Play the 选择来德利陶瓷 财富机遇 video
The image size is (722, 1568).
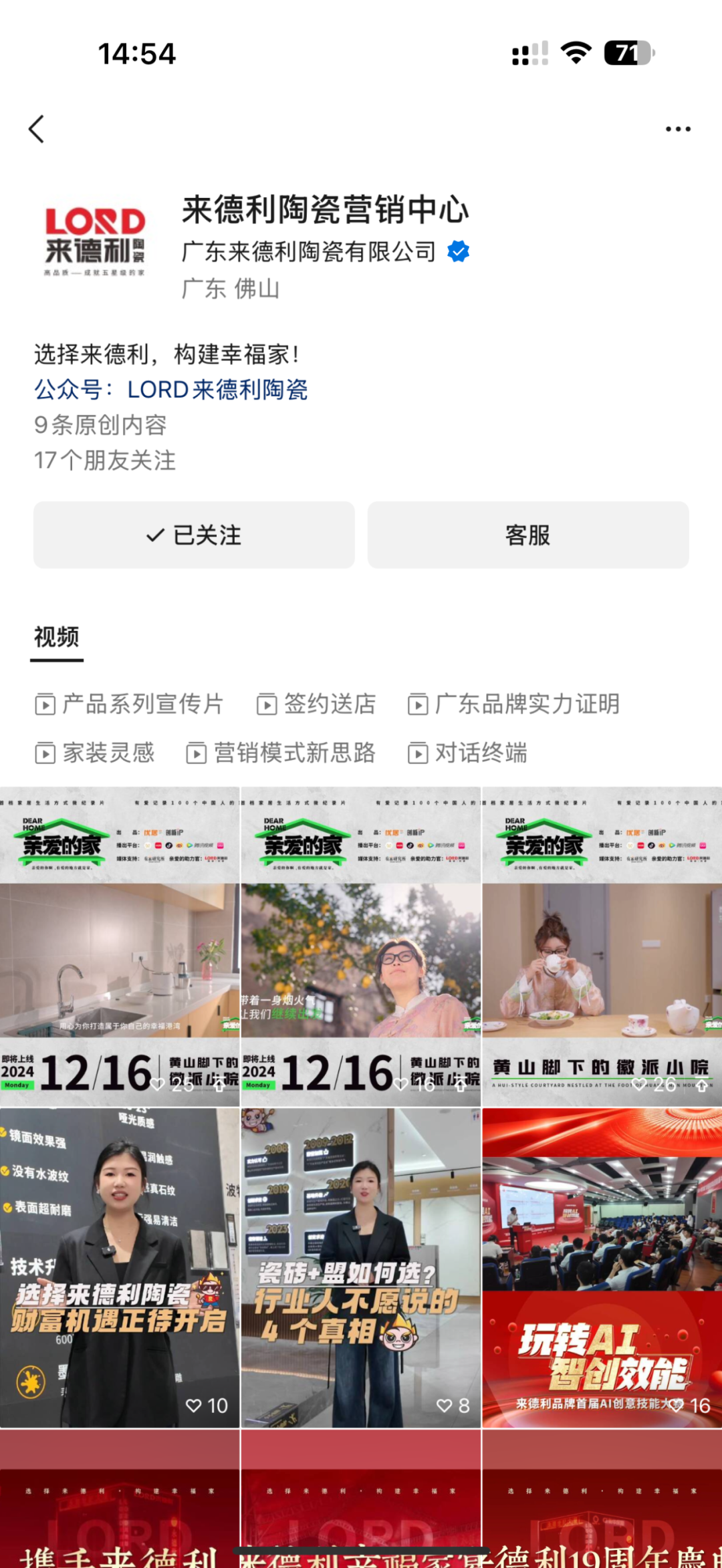[120, 1267]
